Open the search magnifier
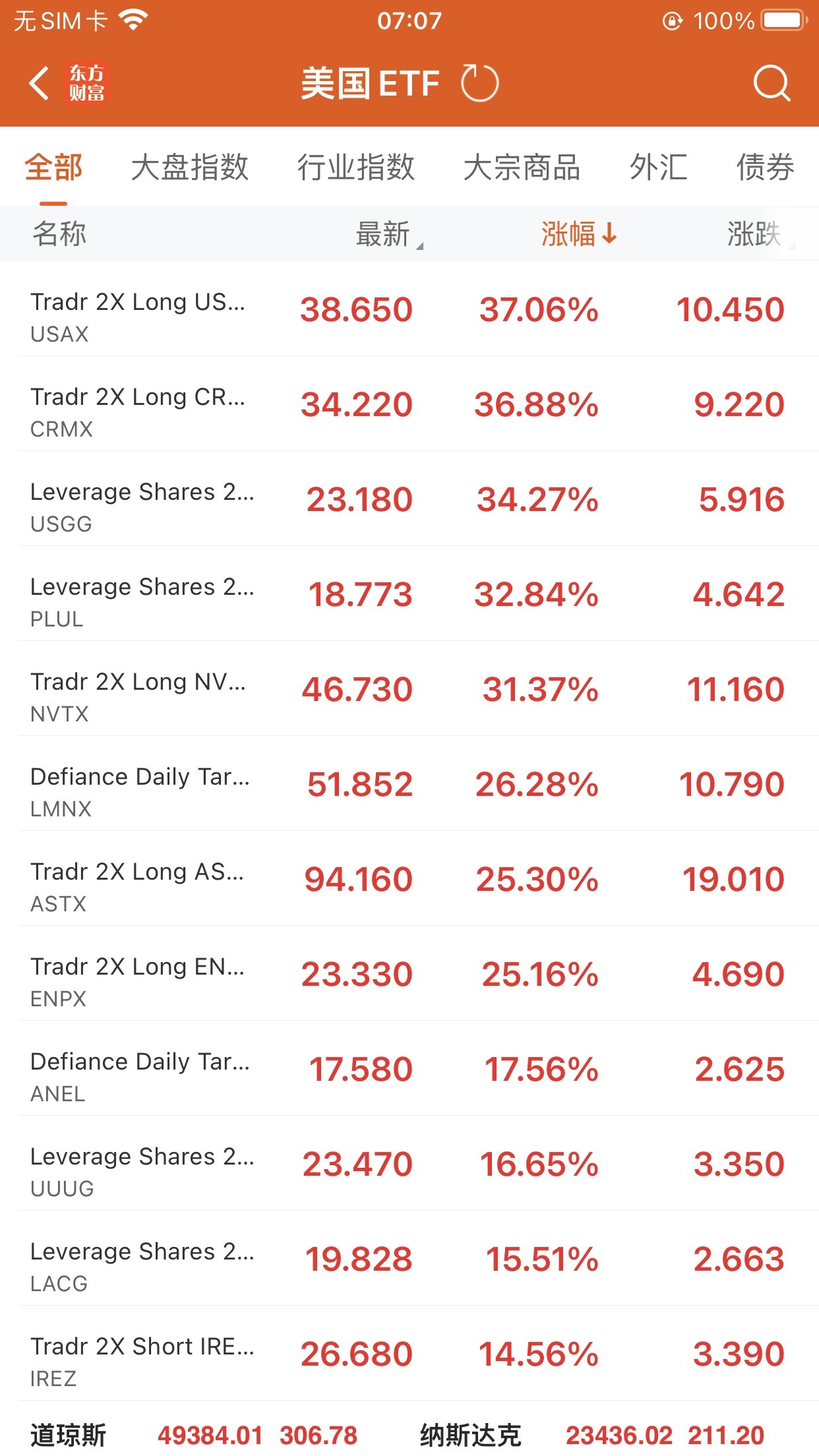The image size is (819, 1456). click(771, 84)
